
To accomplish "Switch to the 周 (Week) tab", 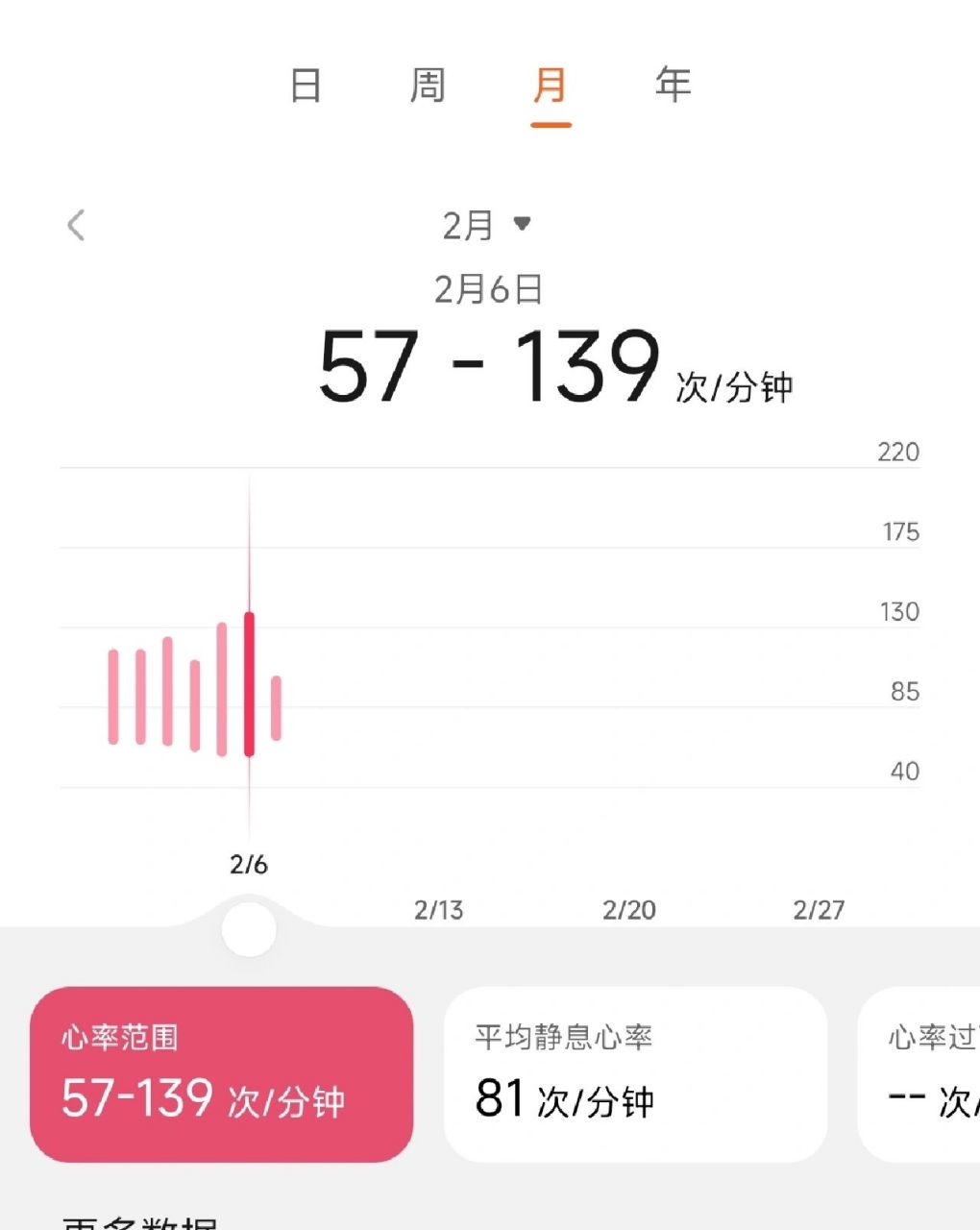I will click(427, 86).
